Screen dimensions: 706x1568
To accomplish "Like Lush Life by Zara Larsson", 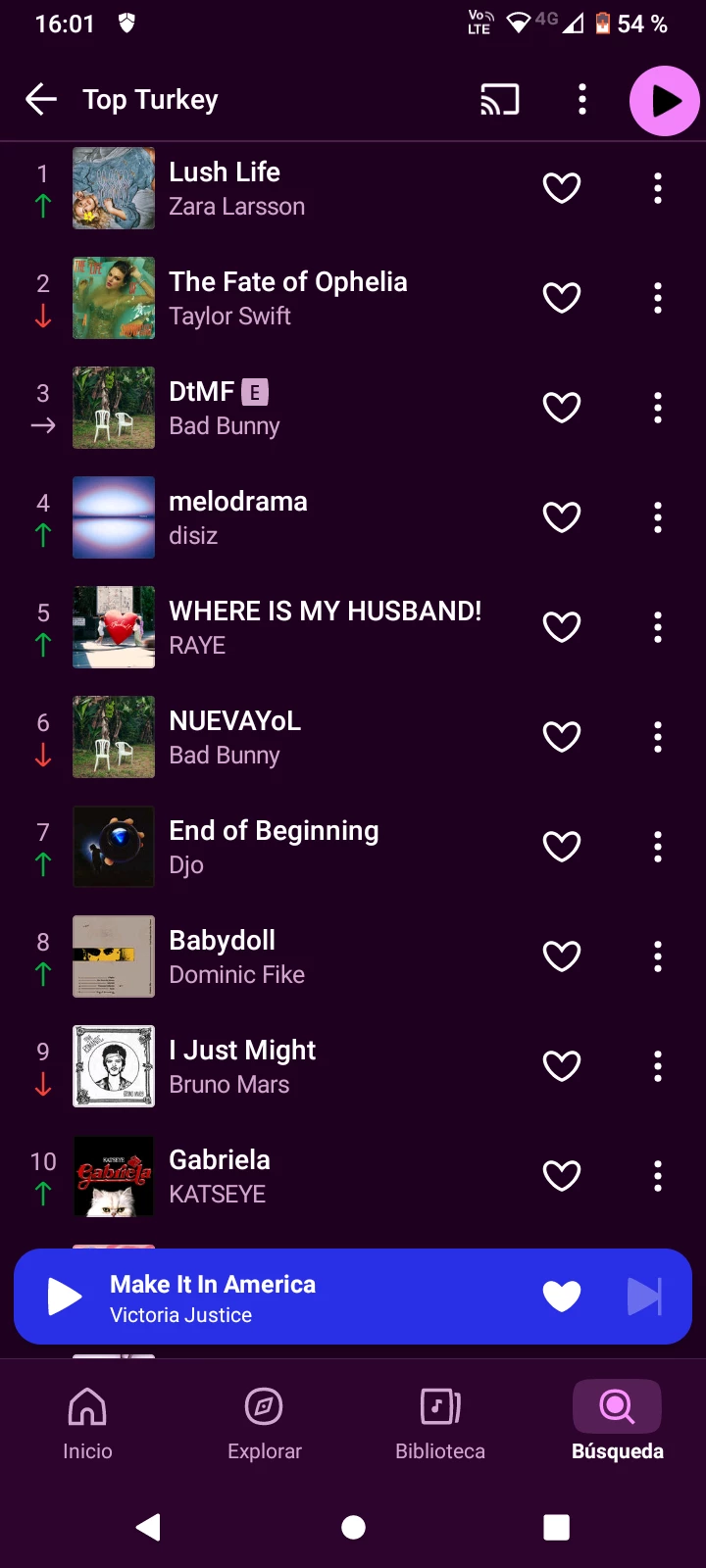I will 562,188.
